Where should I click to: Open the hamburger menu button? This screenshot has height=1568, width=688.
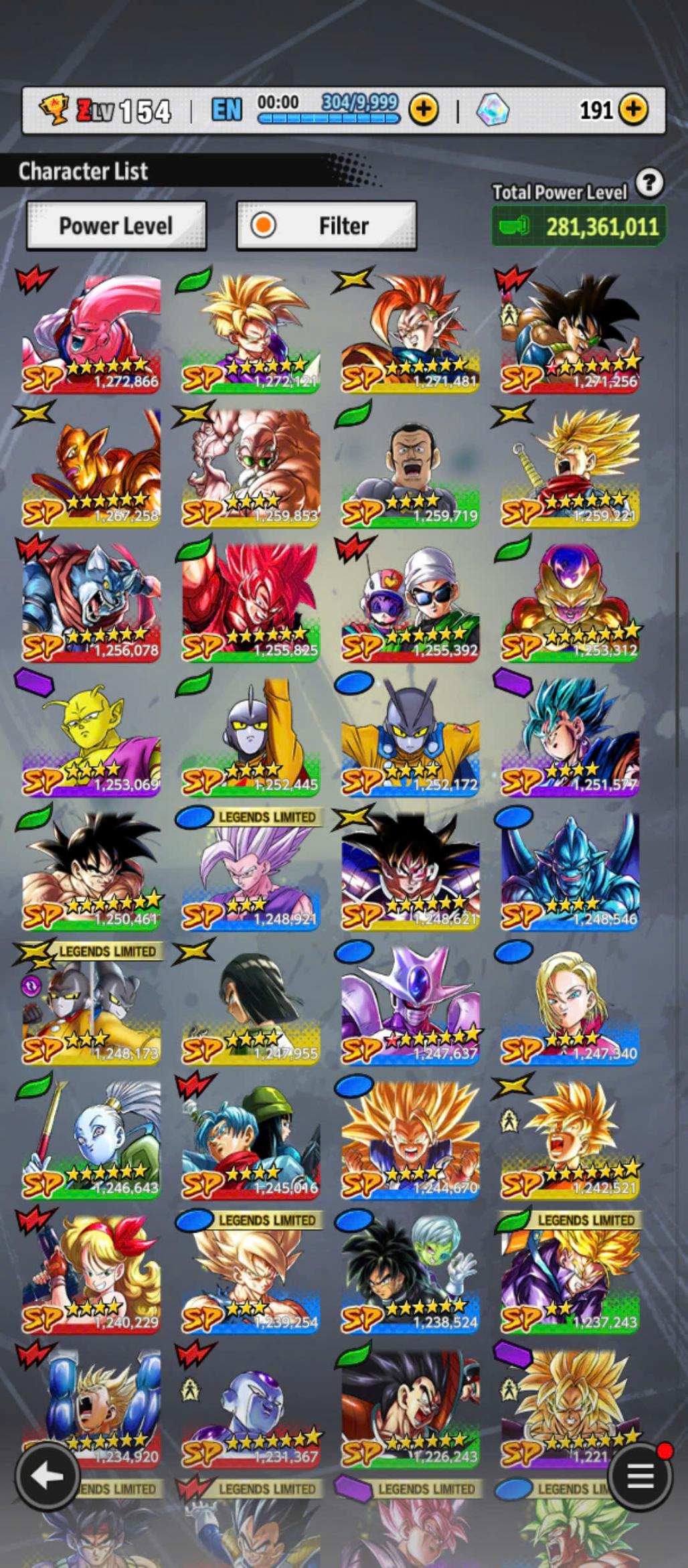[640, 1474]
